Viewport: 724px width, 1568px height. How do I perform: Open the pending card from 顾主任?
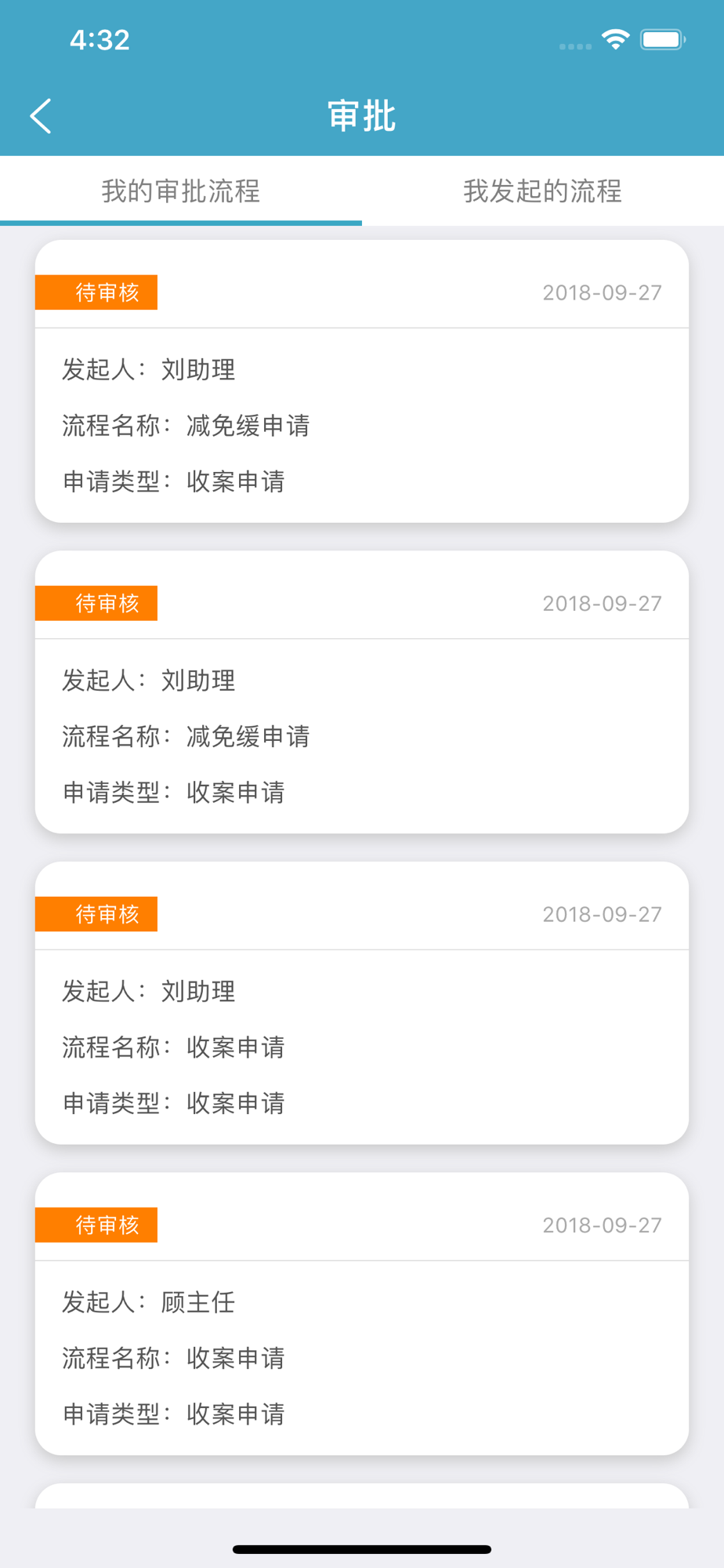coord(362,1313)
